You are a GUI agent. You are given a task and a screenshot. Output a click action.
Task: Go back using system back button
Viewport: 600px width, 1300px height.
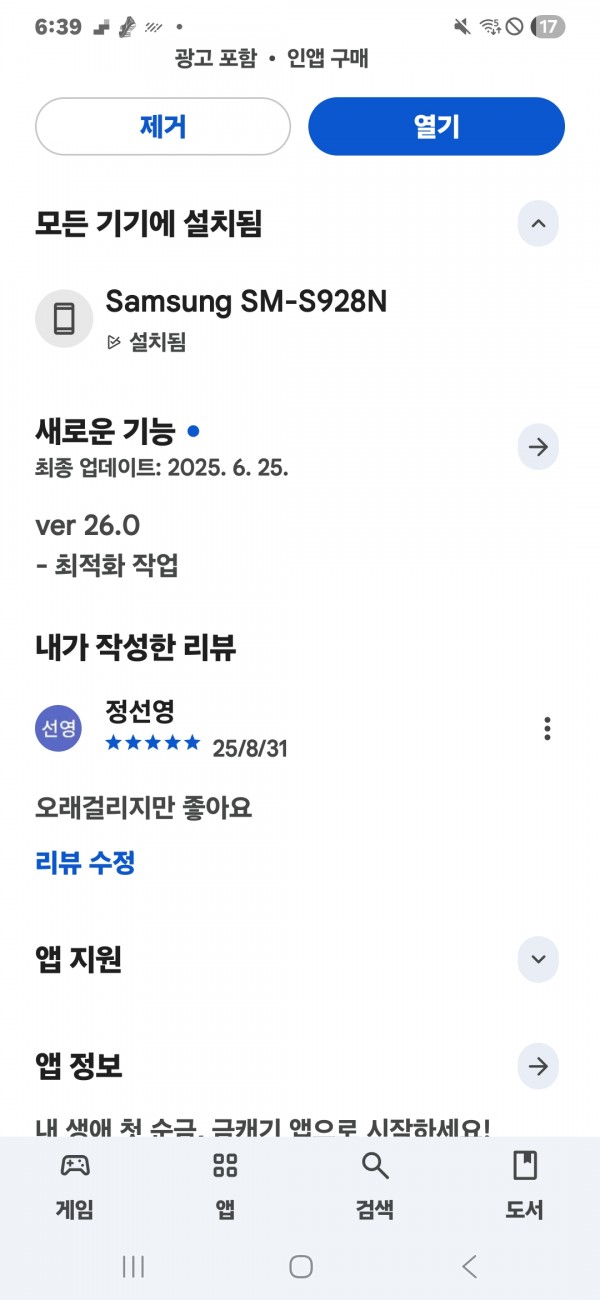point(469,1267)
